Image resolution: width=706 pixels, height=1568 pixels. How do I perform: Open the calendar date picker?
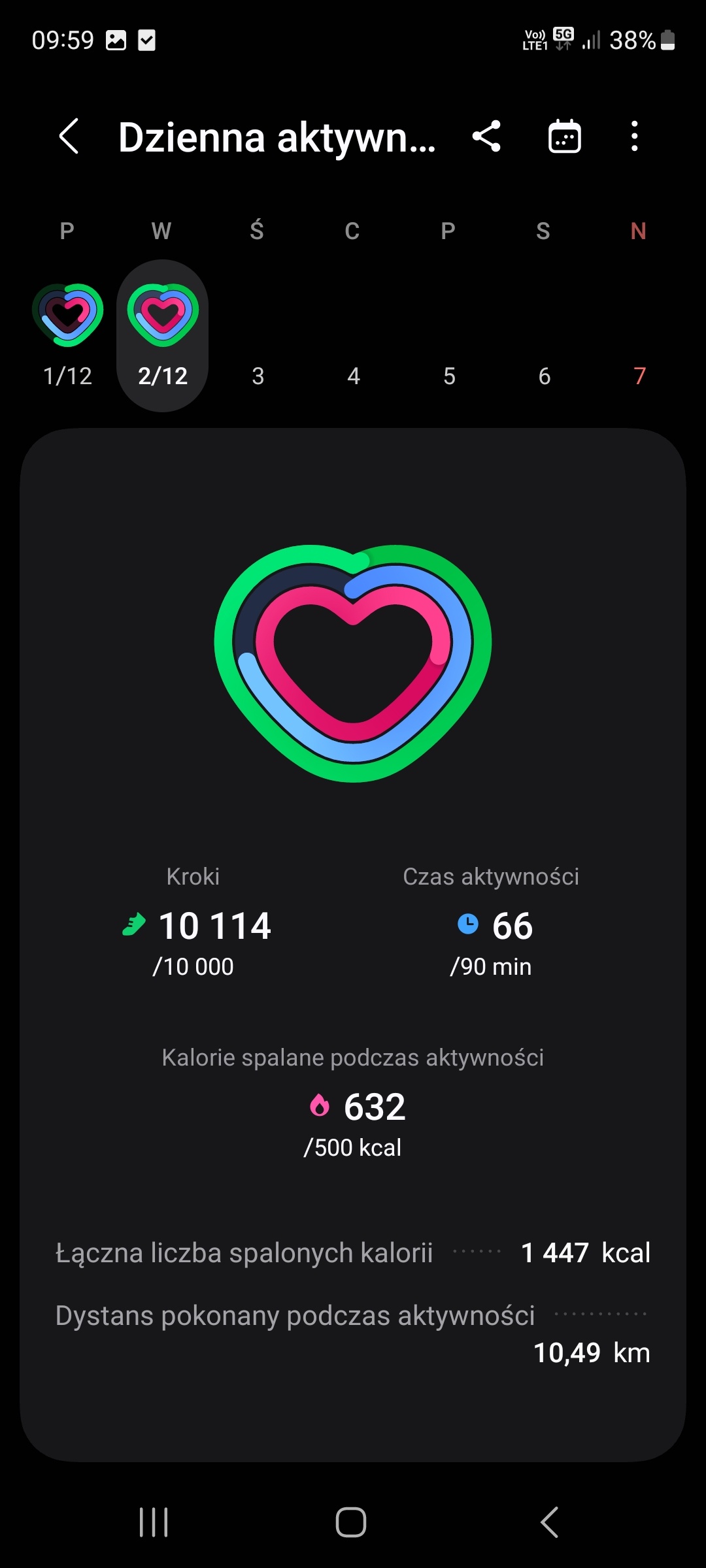click(x=564, y=137)
